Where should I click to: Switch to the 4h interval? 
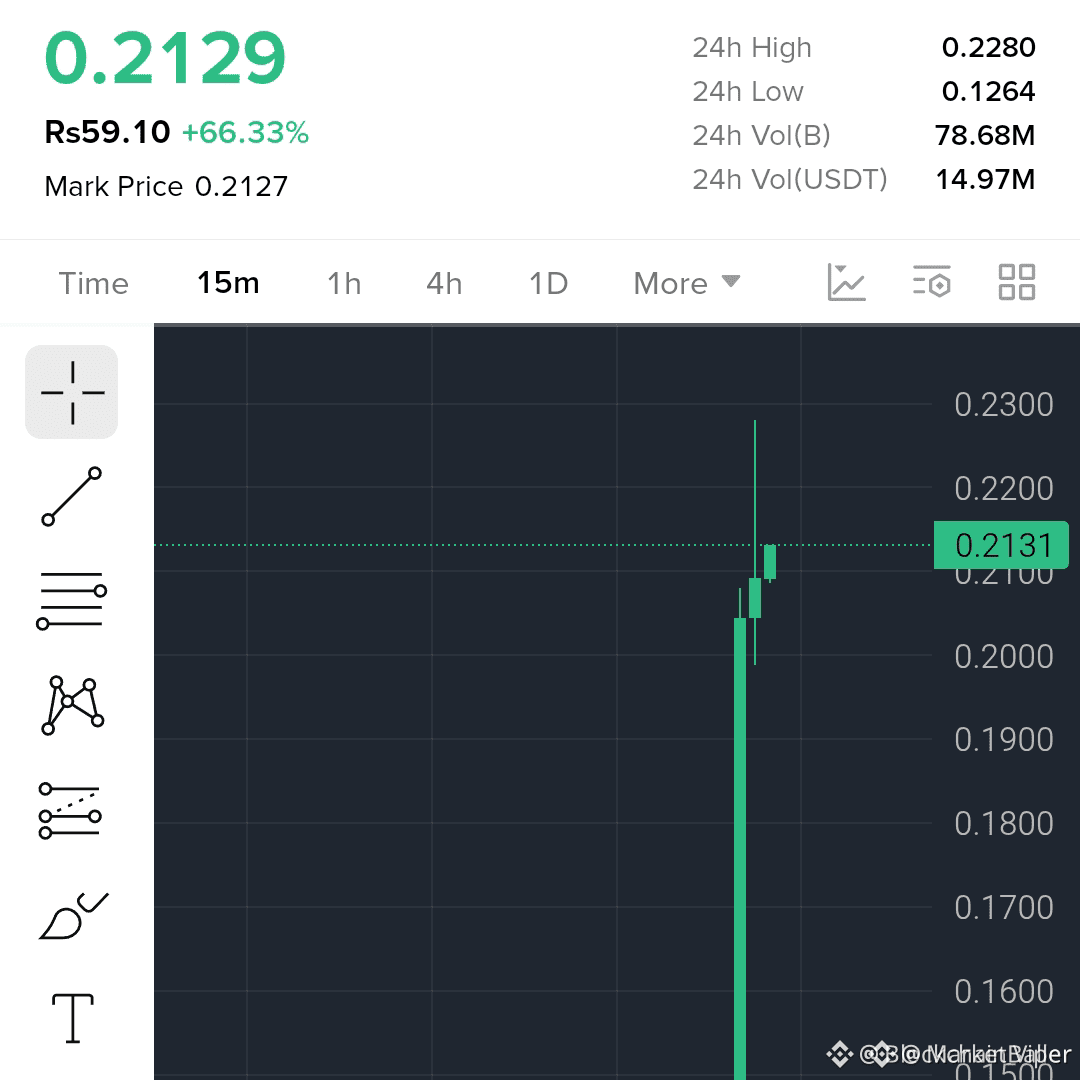pyautogui.click(x=444, y=283)
